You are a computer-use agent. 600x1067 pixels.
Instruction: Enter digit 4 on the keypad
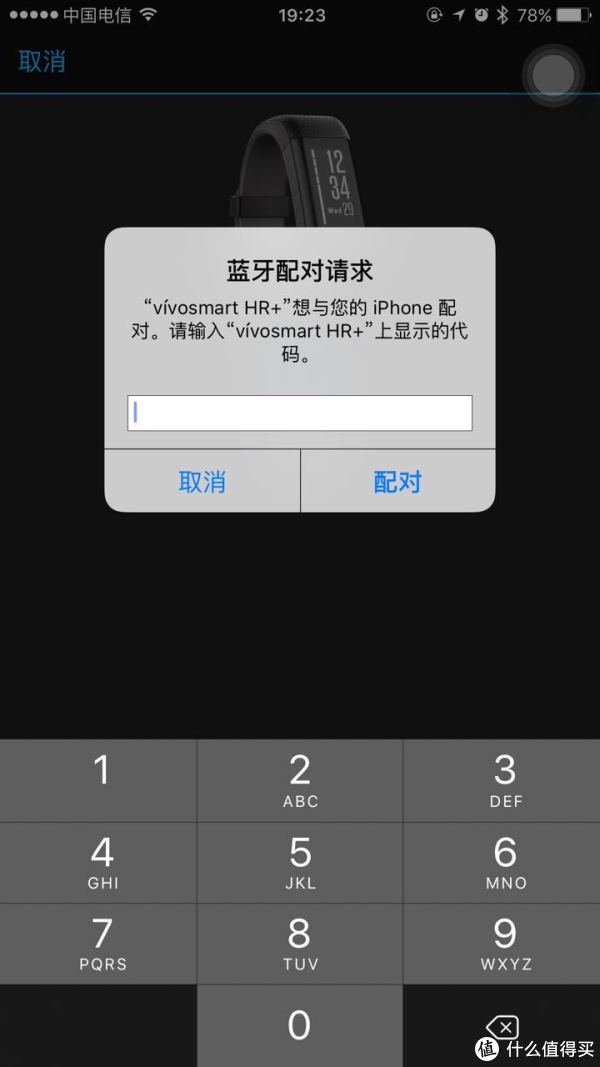pyautogui.click(x=99, y=862)
